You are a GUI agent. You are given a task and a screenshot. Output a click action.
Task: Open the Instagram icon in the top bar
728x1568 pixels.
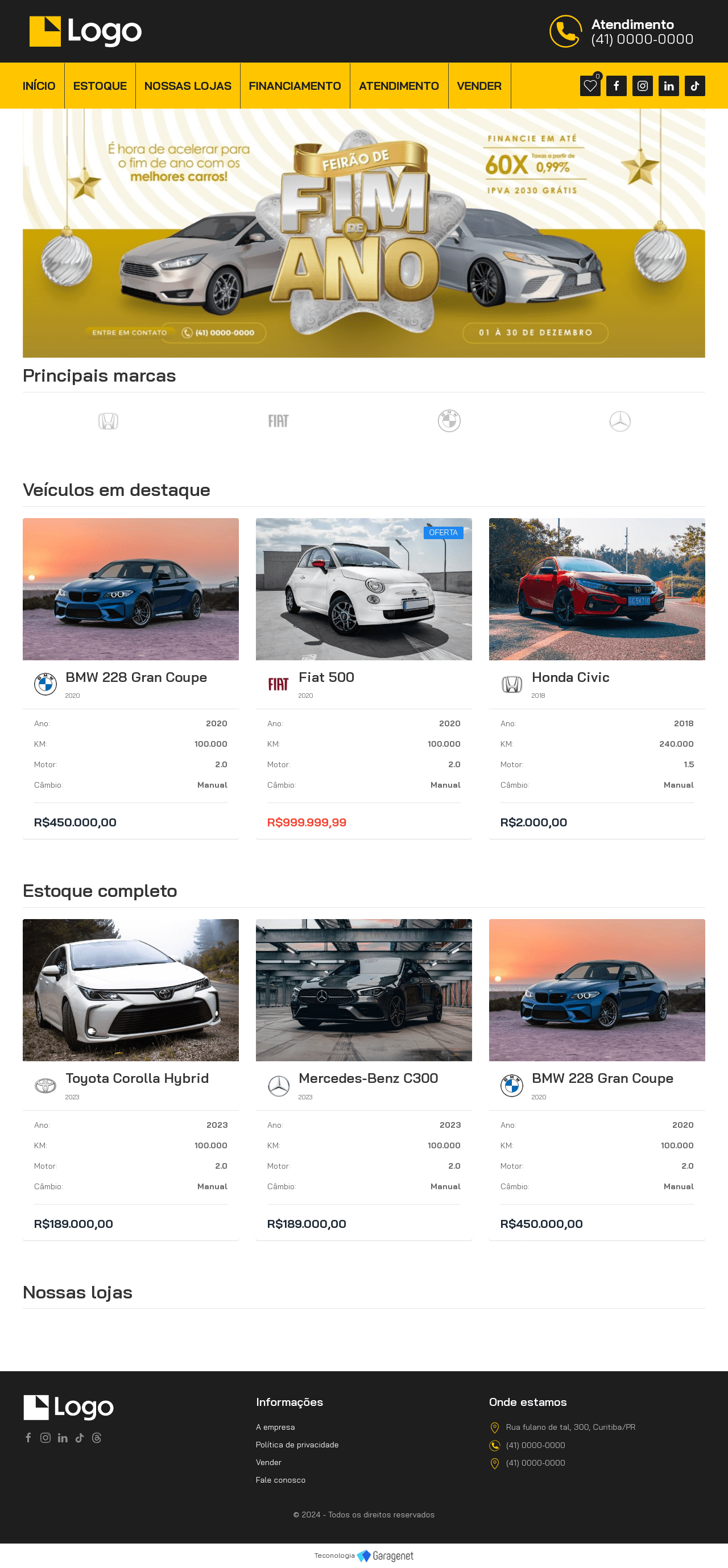click(x=642, y=86)
